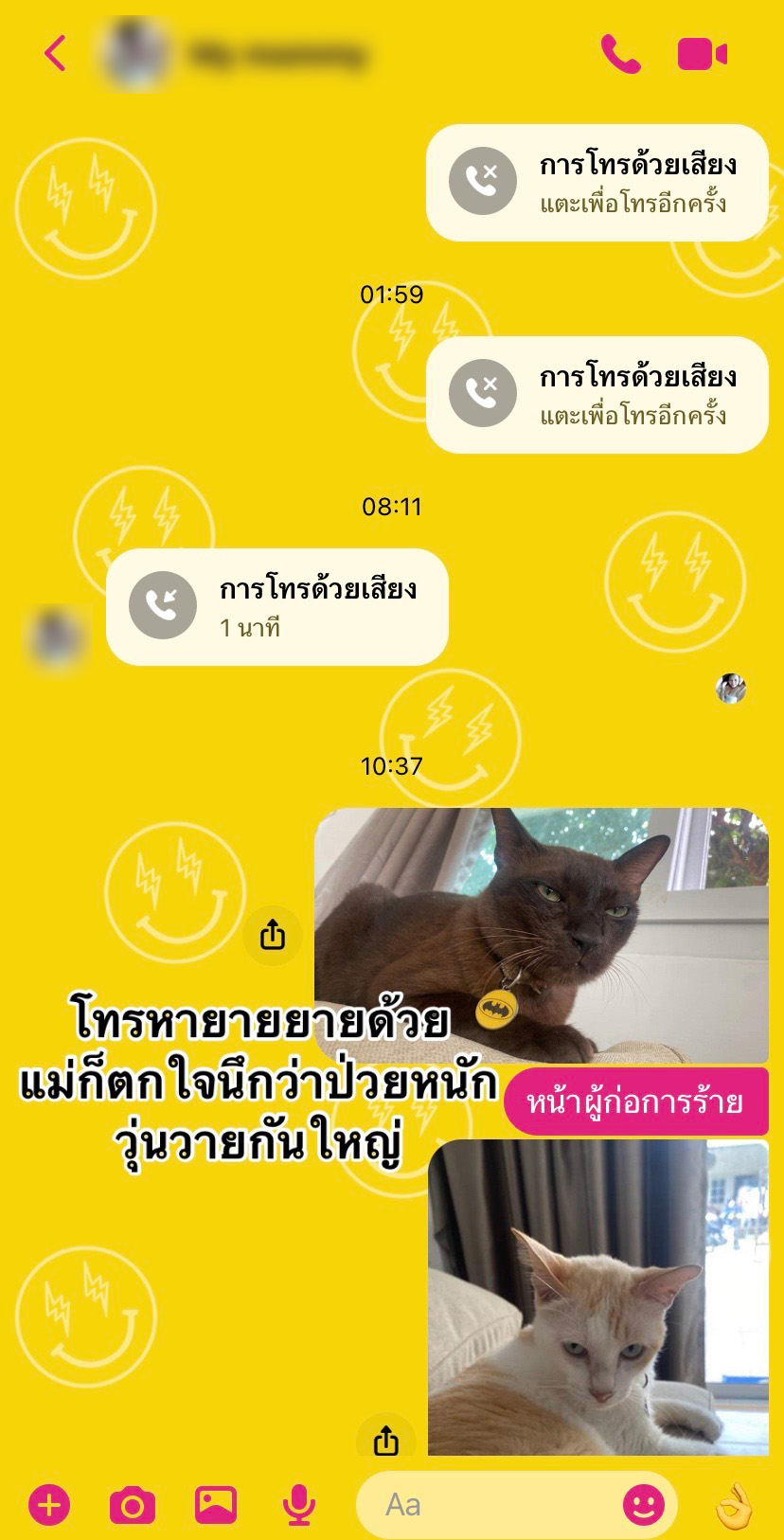The height and width of the screenshot is (1540, 784).
Task: Go back to the chat list
Action: click(55, 54)
